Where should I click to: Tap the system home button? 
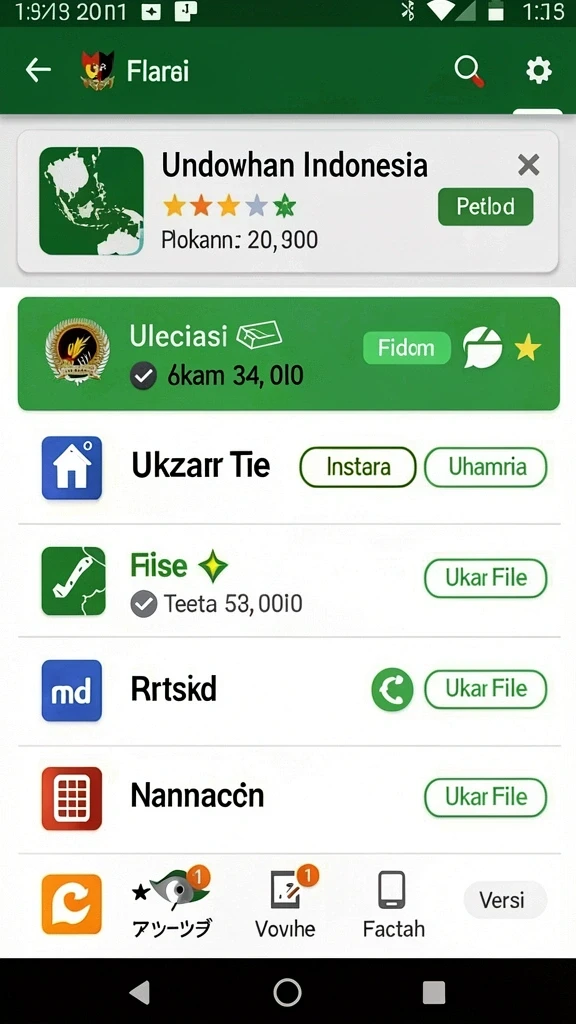287,992
